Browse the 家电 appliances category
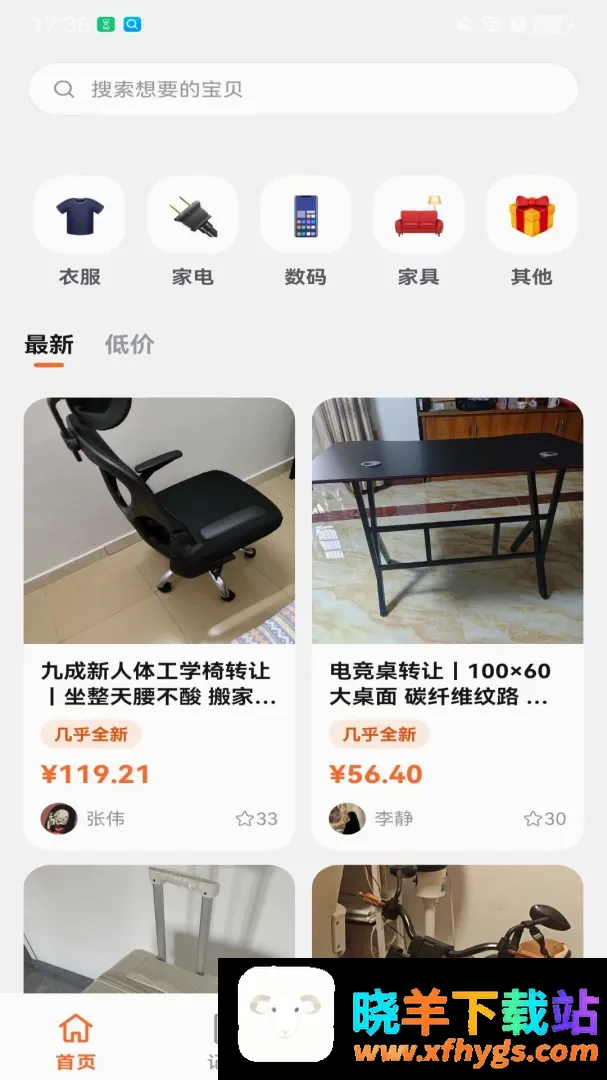607x1080 pixels. [192, 233]
